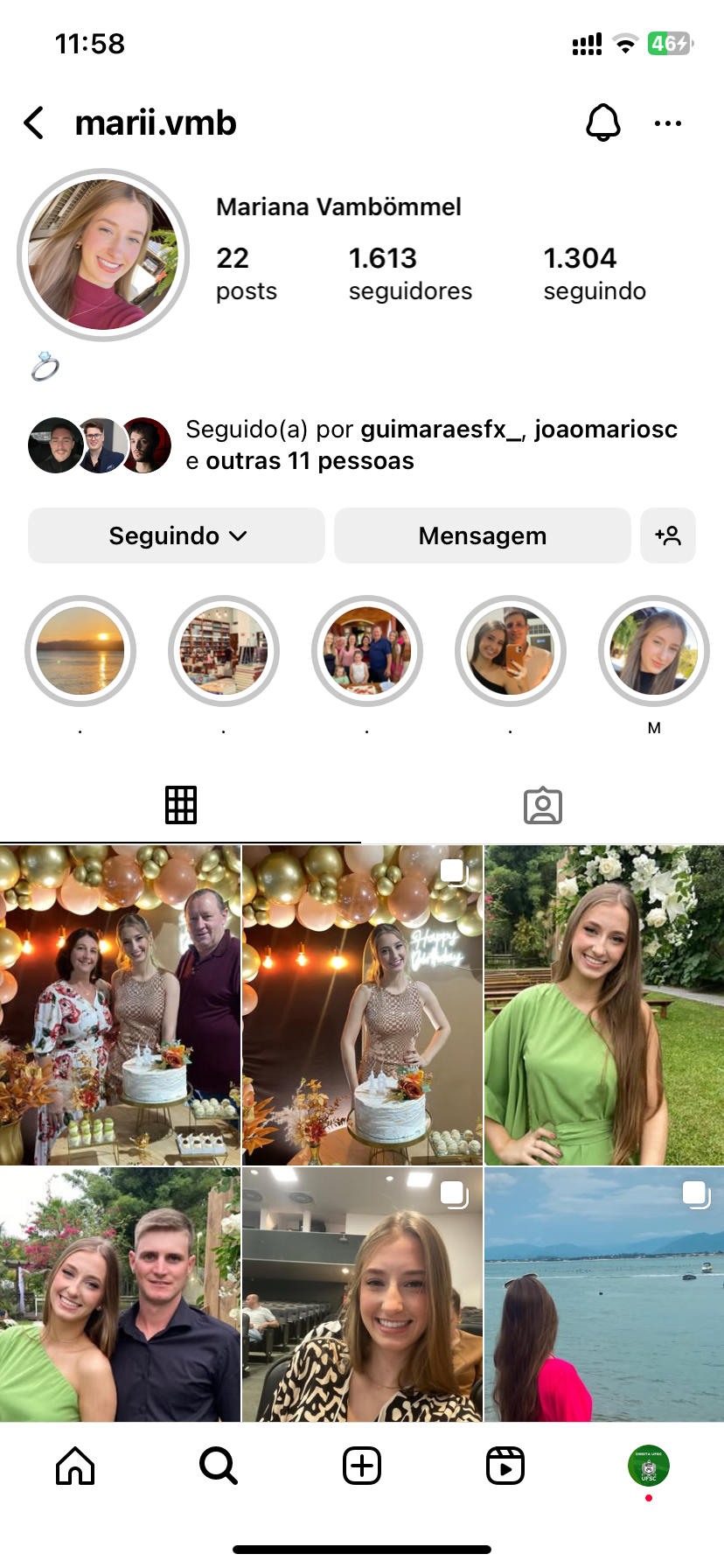Select the posts grid tab
The height and width of the screenshot is (1568, 724).
[x=181, y=806]
